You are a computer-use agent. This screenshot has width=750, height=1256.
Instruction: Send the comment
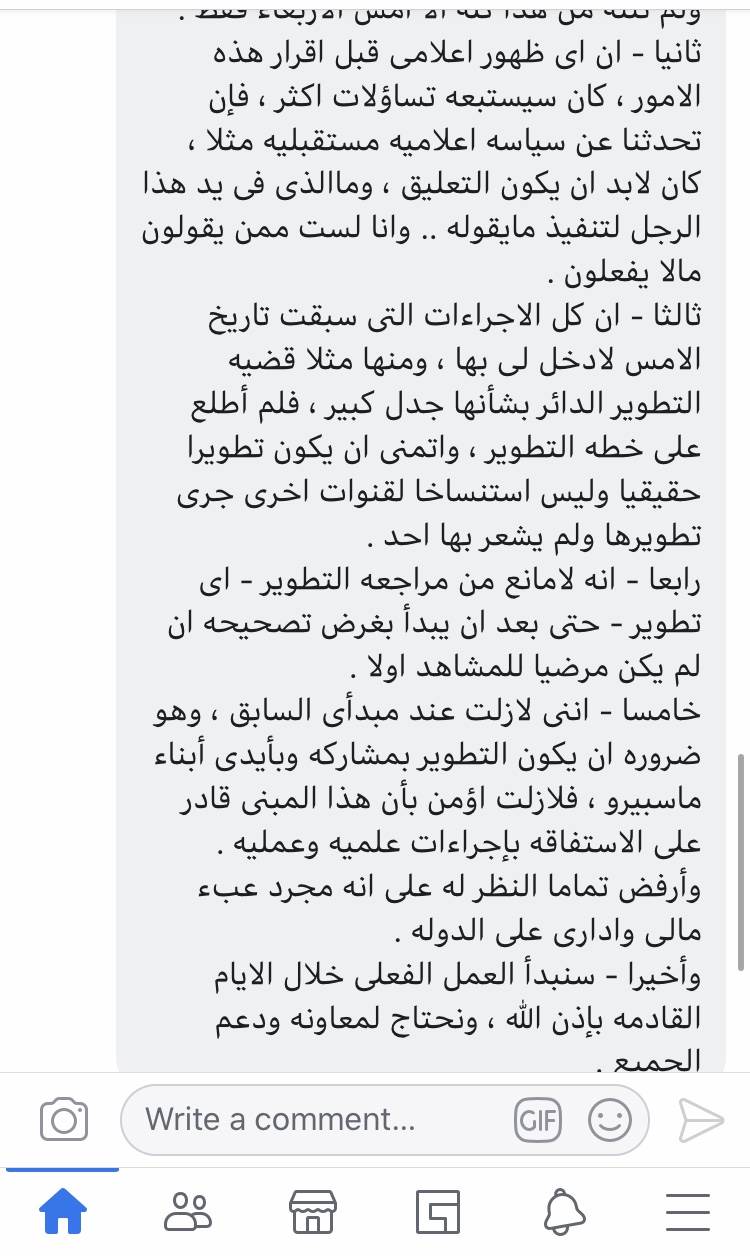701,1119
